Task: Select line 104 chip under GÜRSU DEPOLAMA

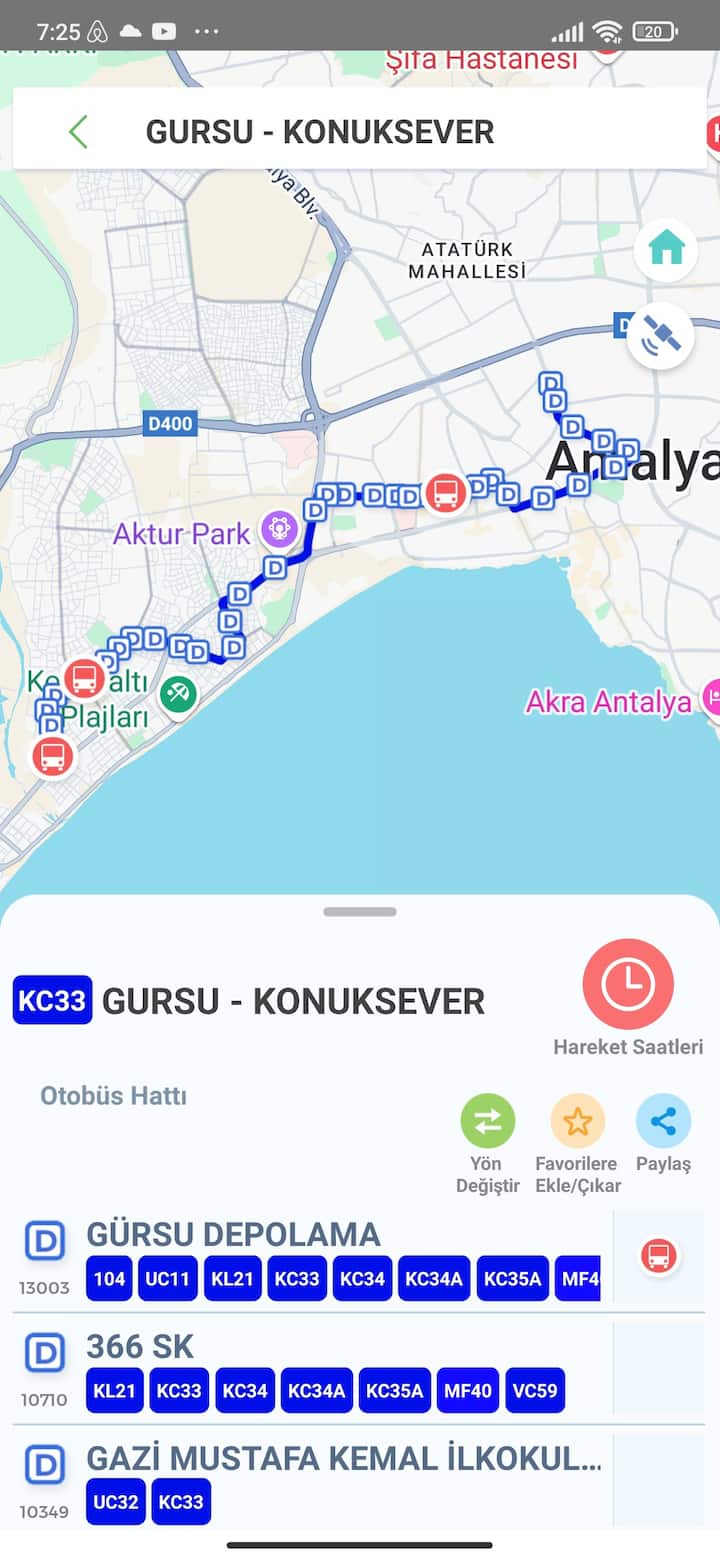Action: tap(109, 1279)
